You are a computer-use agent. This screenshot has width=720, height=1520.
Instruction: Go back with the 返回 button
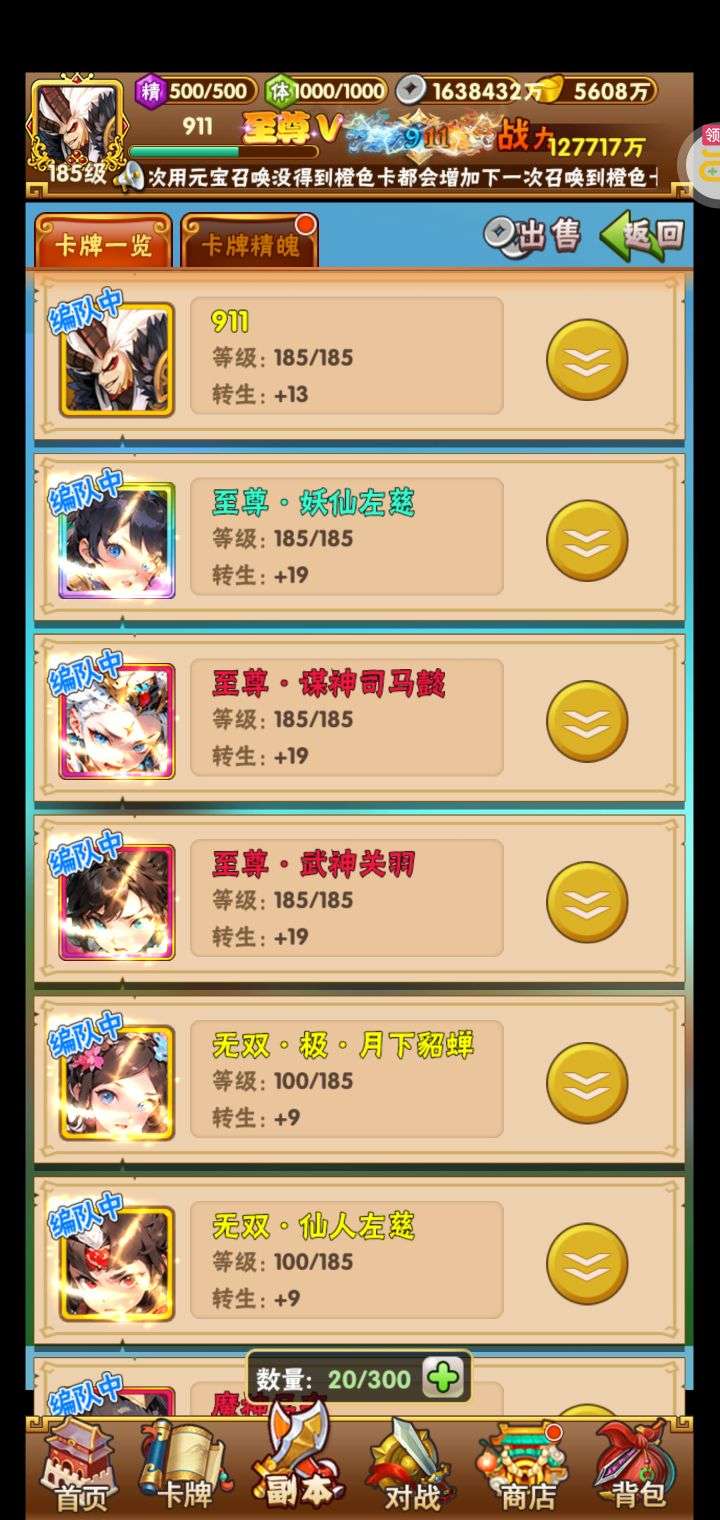(643, 235)
